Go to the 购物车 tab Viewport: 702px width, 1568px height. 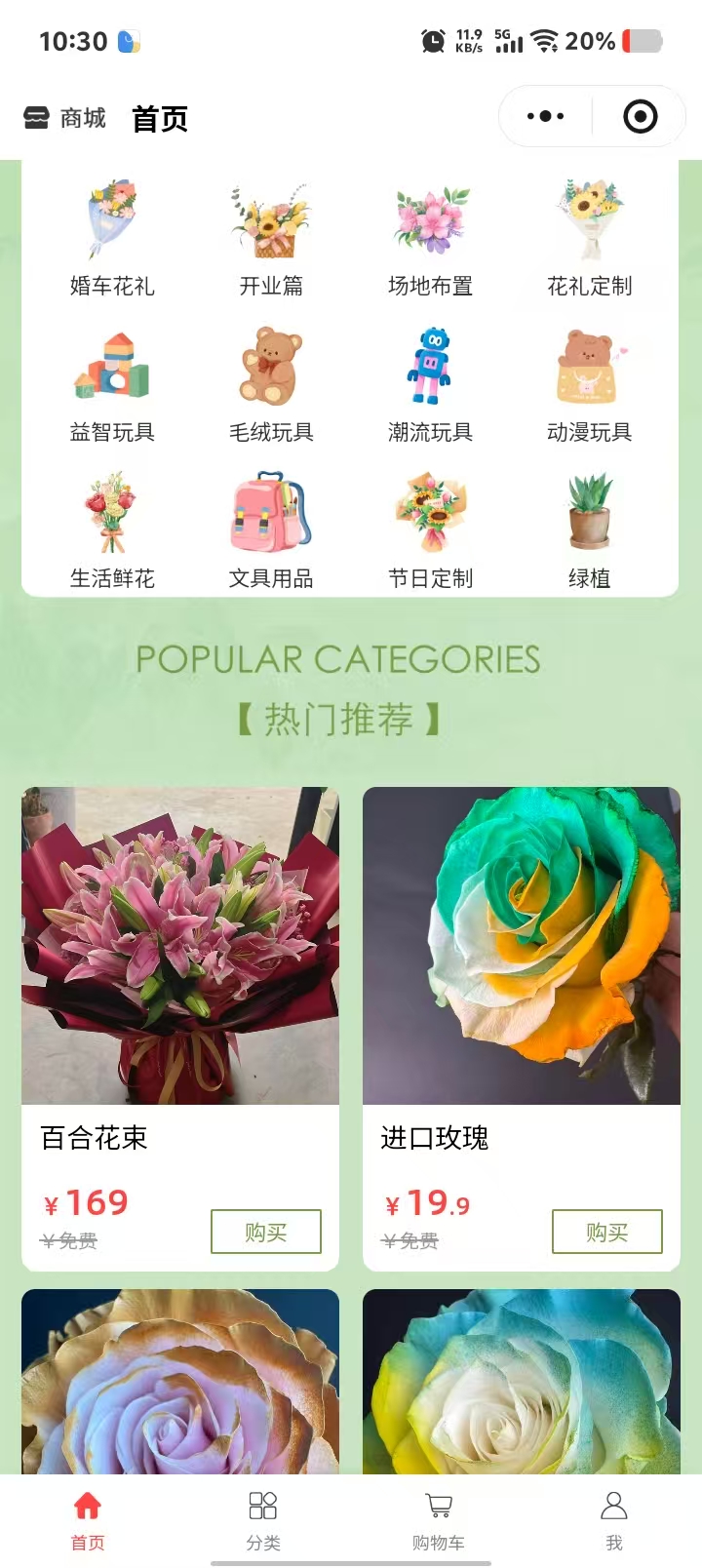pyautogui.click(x=438, y=1519)
